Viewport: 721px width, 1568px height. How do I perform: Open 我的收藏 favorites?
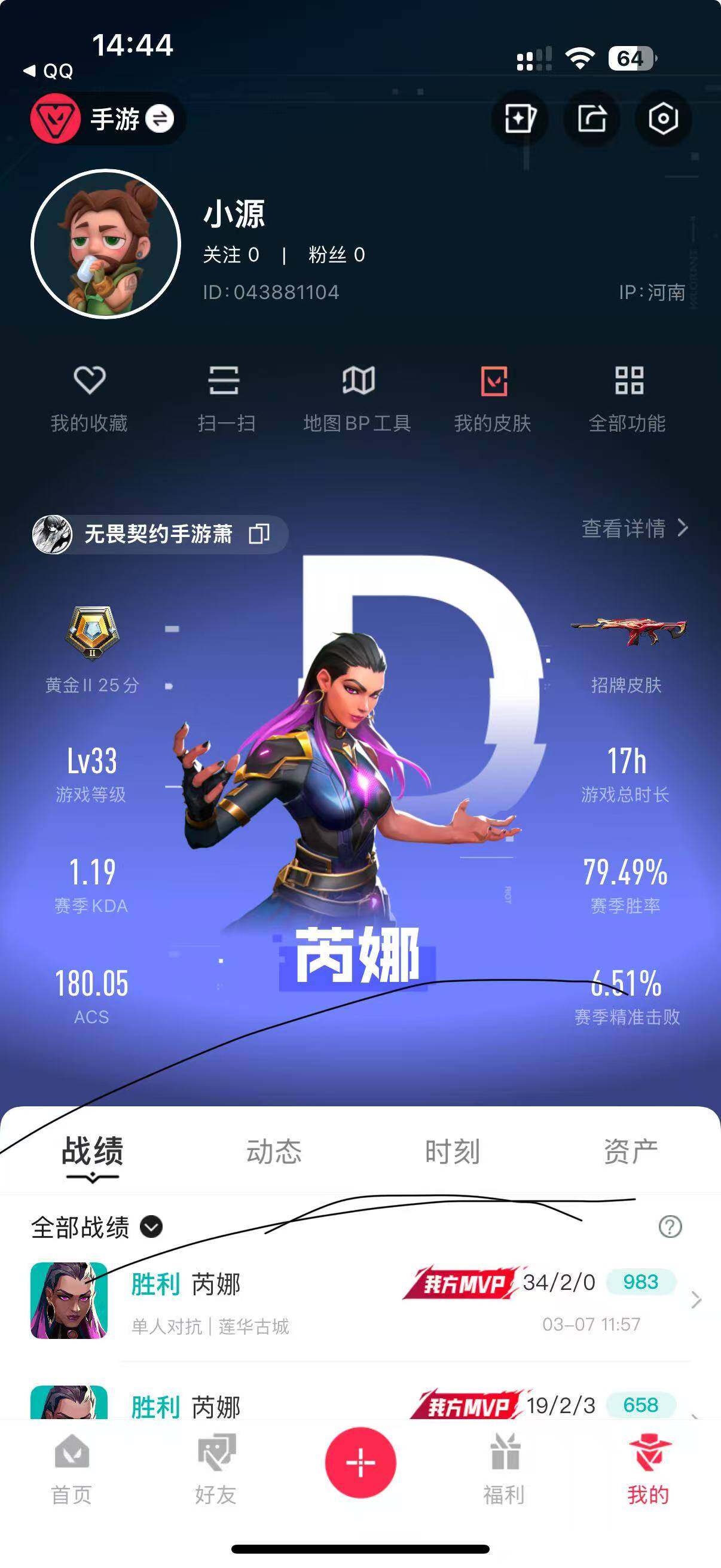pos(90,399)
